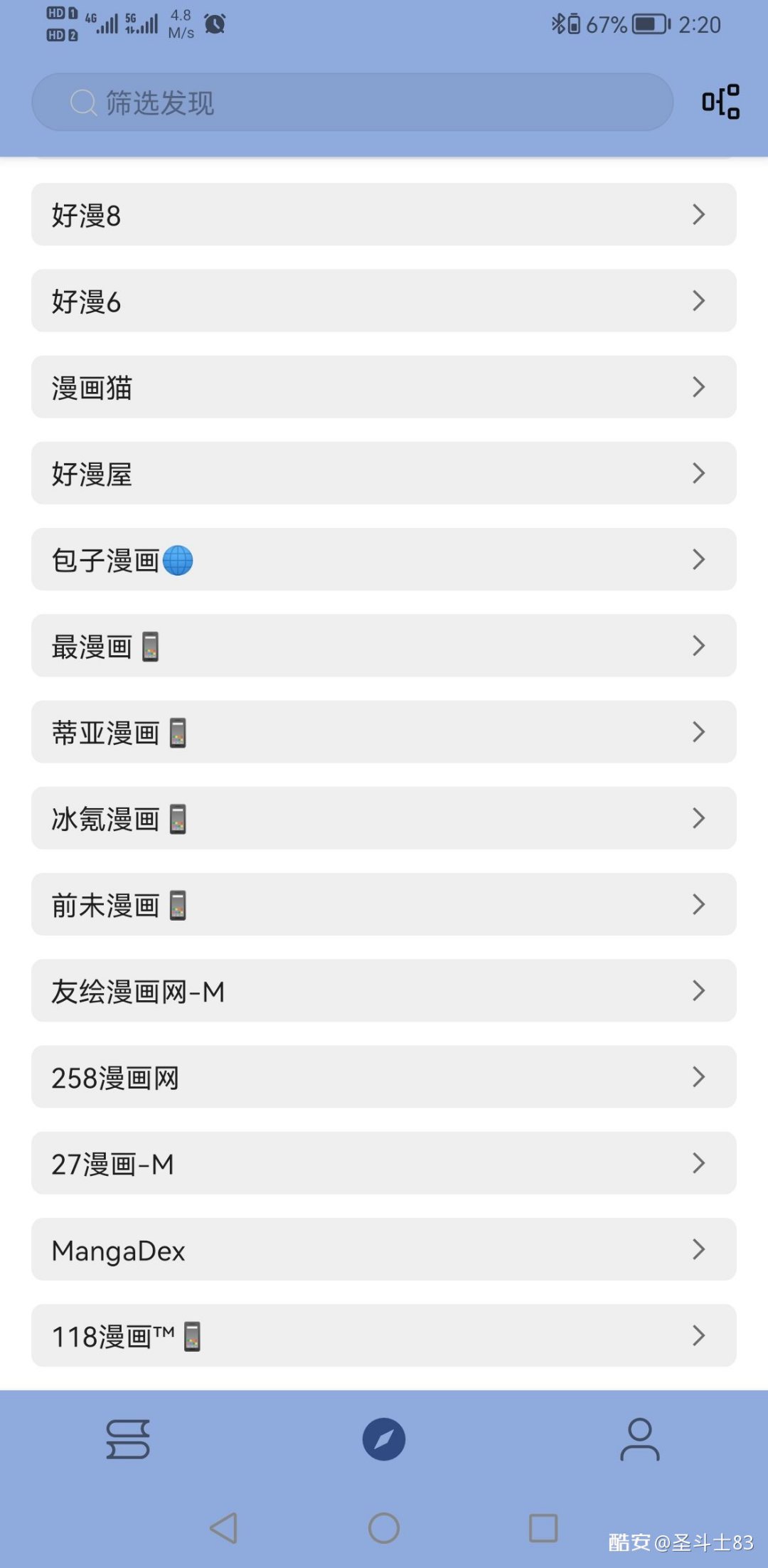The width and height of the screenshot is (768, 1568).
Task: Open the 冰氪漫画 source
Action: click(383, 818)
